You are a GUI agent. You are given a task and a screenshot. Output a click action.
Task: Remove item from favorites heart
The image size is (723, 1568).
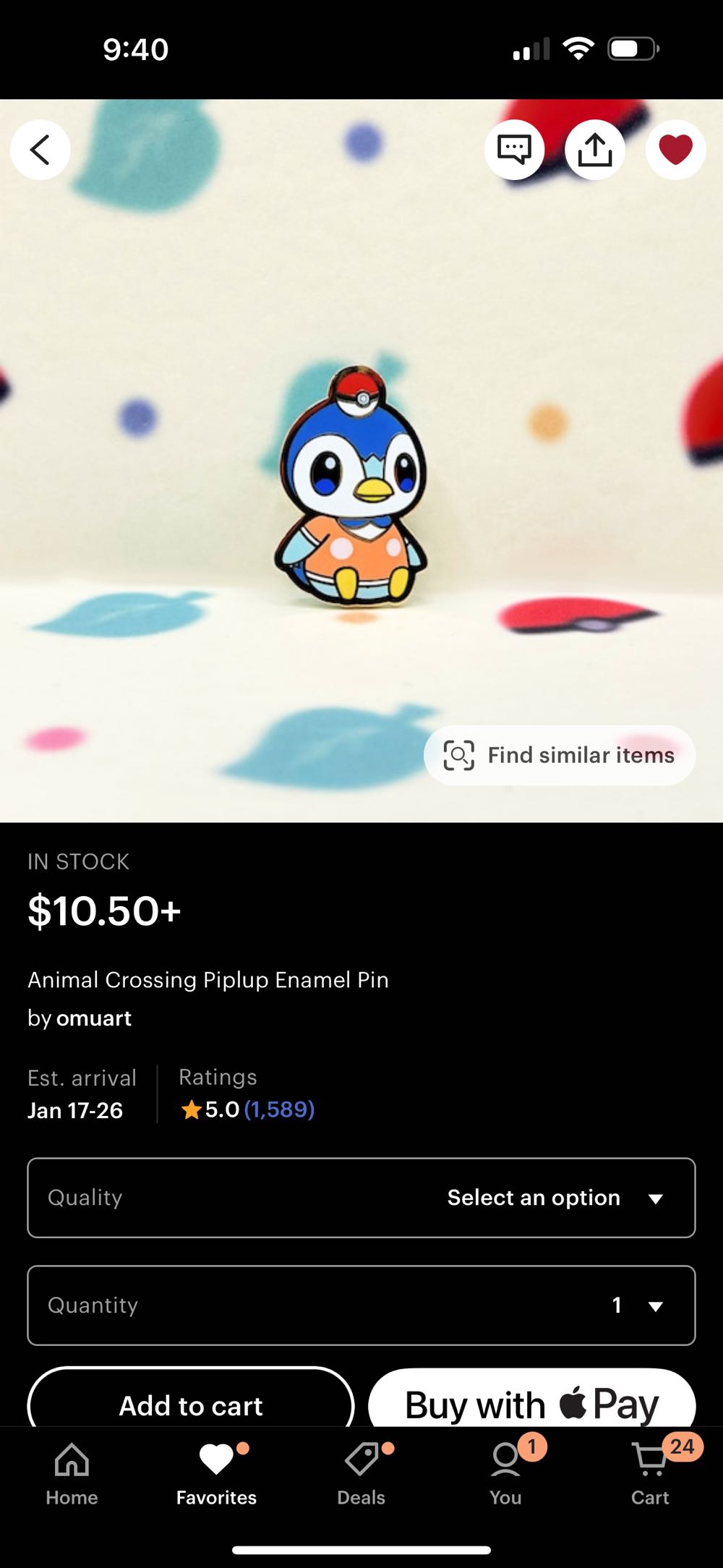tap(675, 150)
